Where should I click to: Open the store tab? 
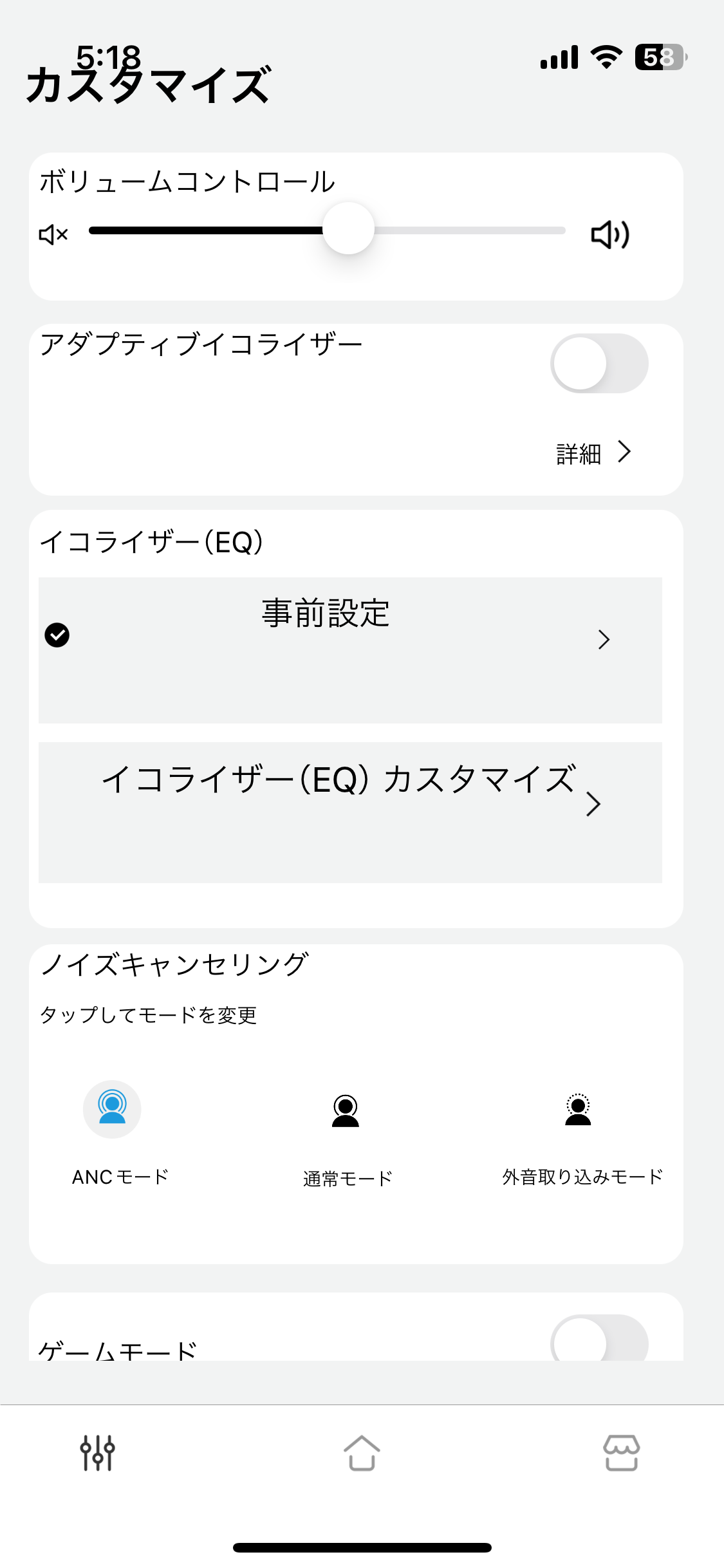[x=621, y=1452]
